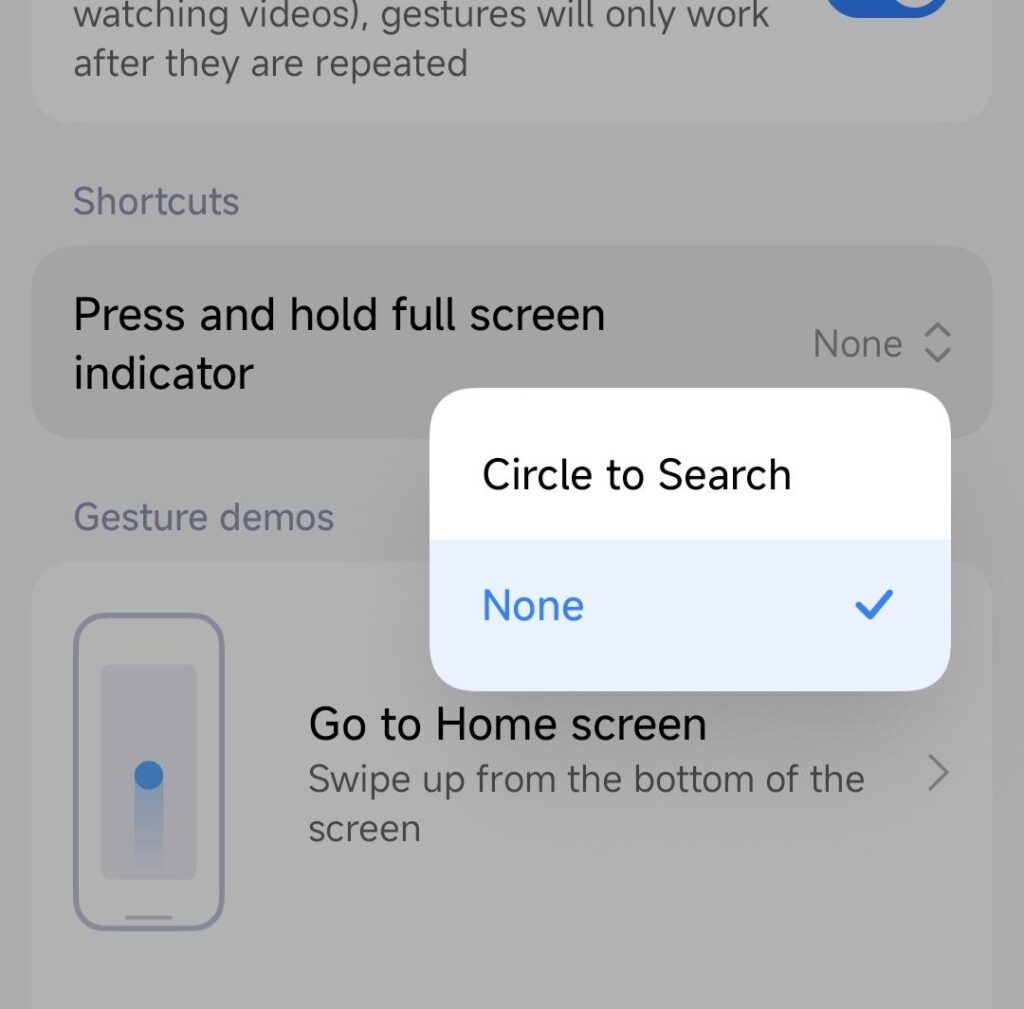Open Press and hold full screen indicator dropdown
1024x1009 pixels.
point(880,343)
